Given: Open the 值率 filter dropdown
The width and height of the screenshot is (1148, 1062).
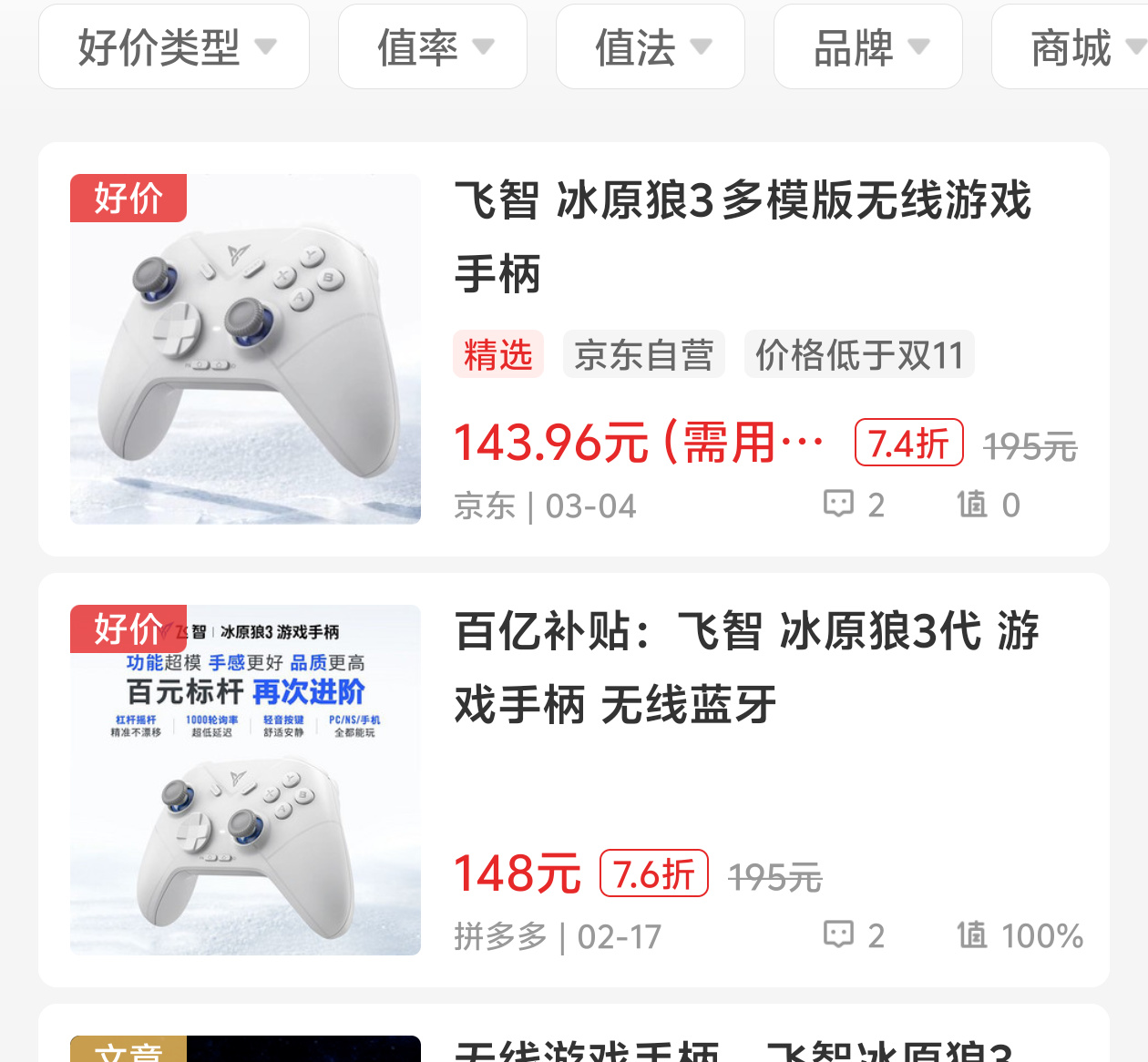Looking at the screenshot, I should (433, 47).
